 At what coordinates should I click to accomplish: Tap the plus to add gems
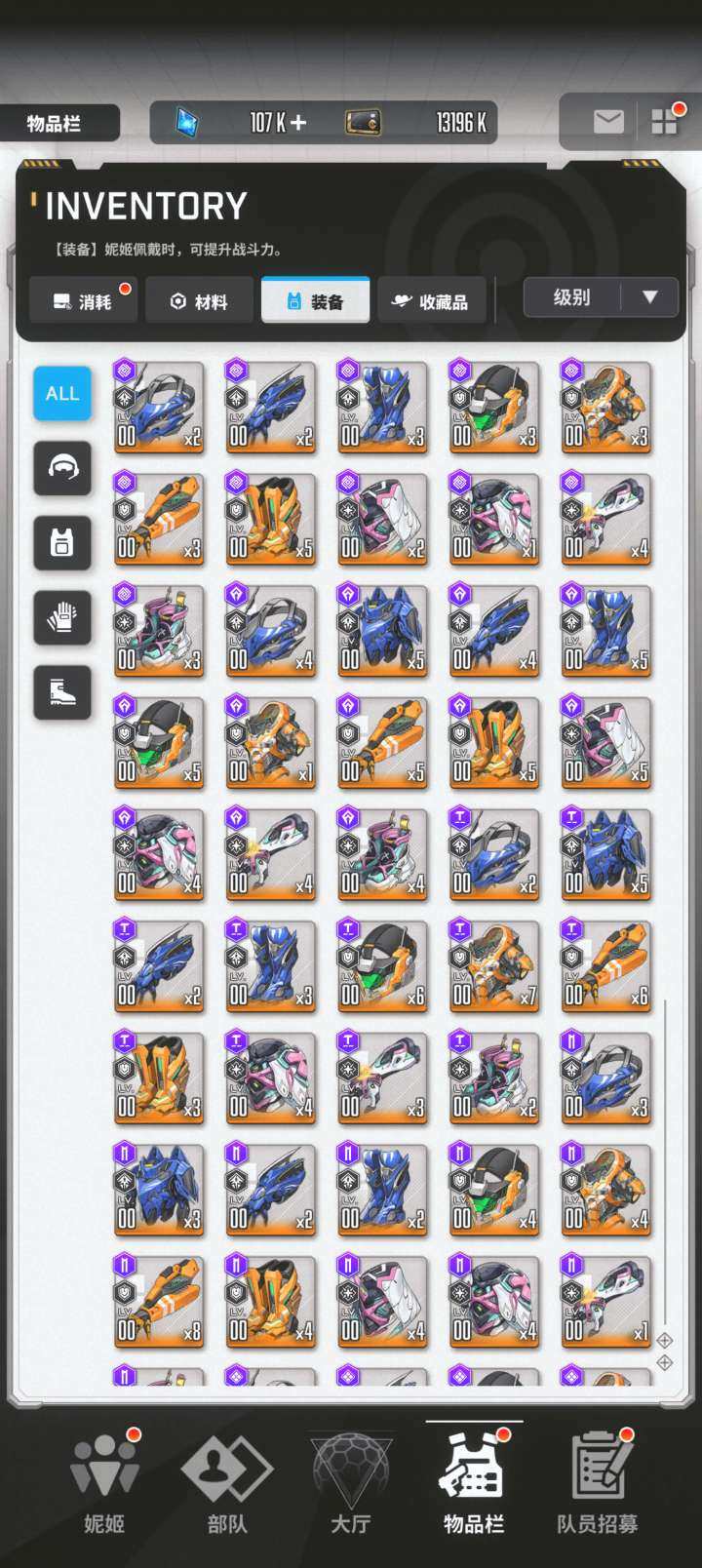(x=298, y=123)
